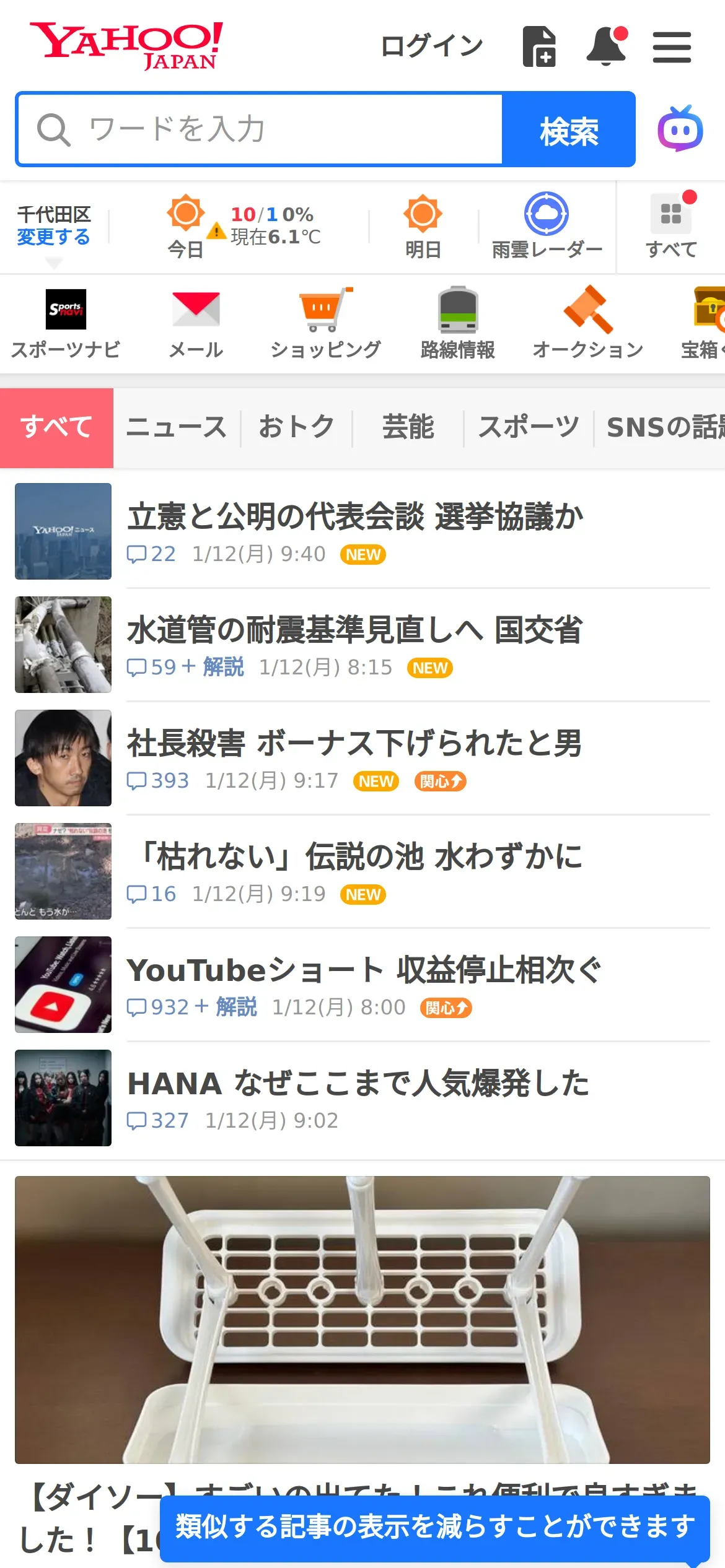Open HANA なぜここまで人気爆発した article
The image size is (725, 1568).
tap(358, 1084)
